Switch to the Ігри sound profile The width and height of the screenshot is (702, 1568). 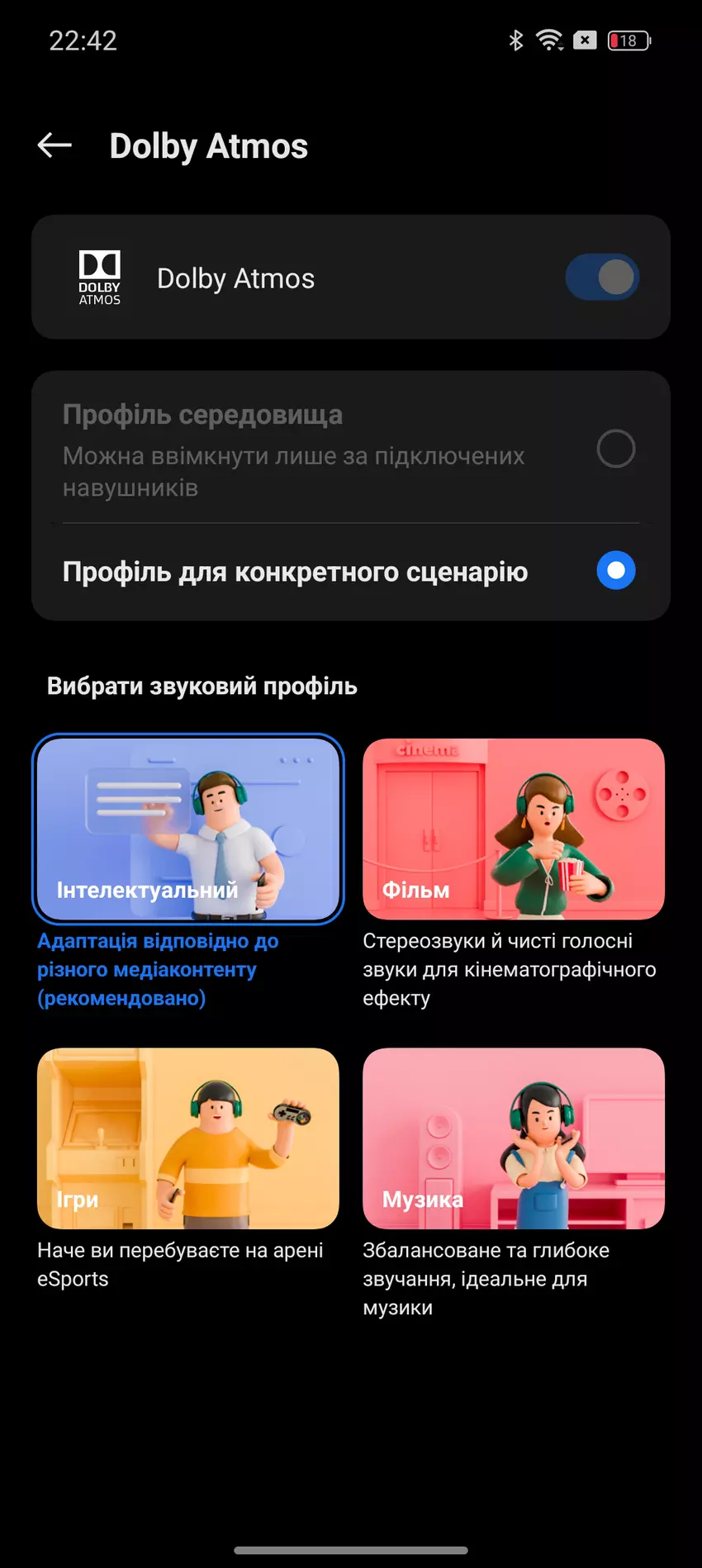coord(188,1138)
